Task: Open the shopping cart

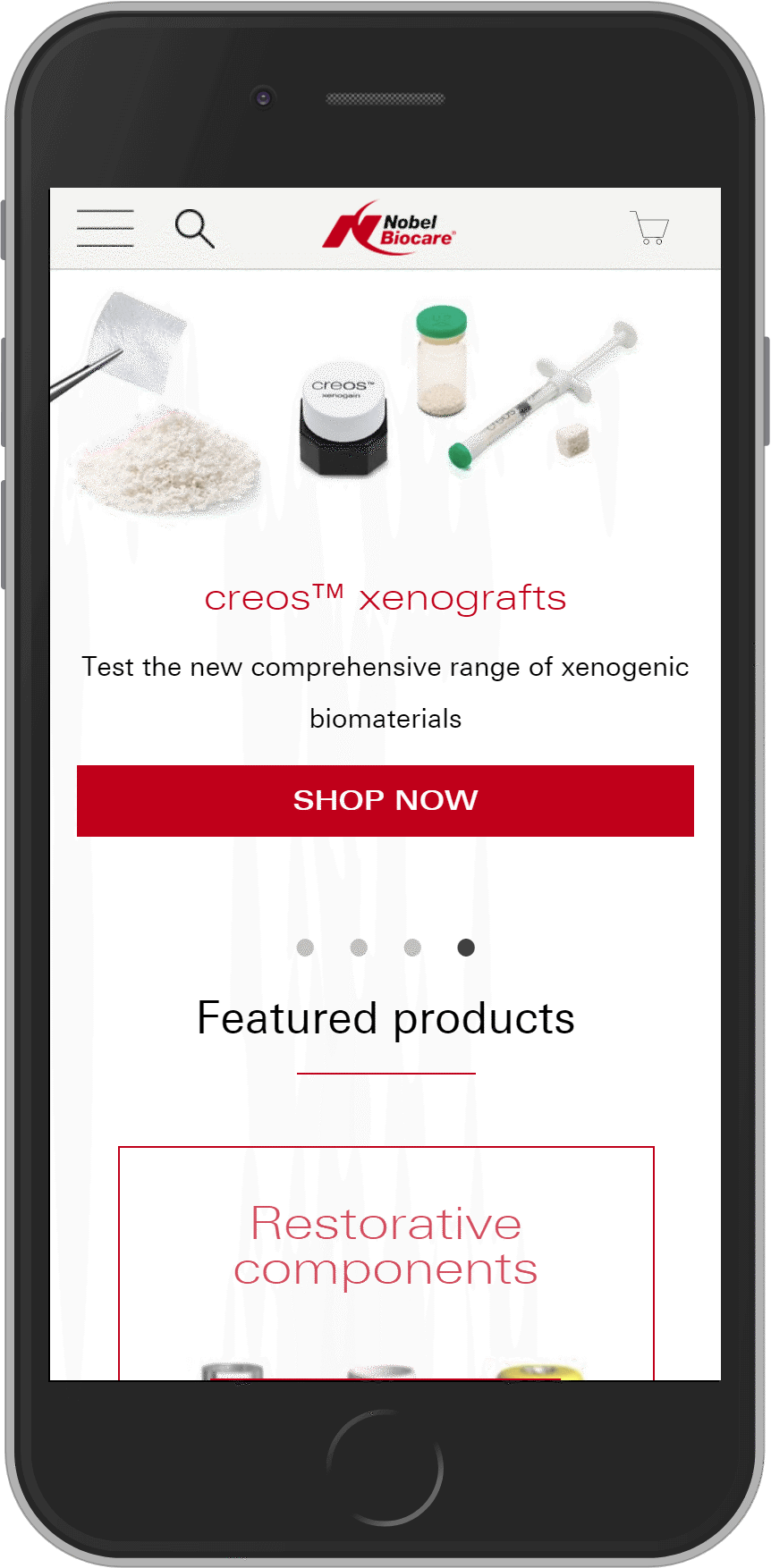Action: coord(649,228)
